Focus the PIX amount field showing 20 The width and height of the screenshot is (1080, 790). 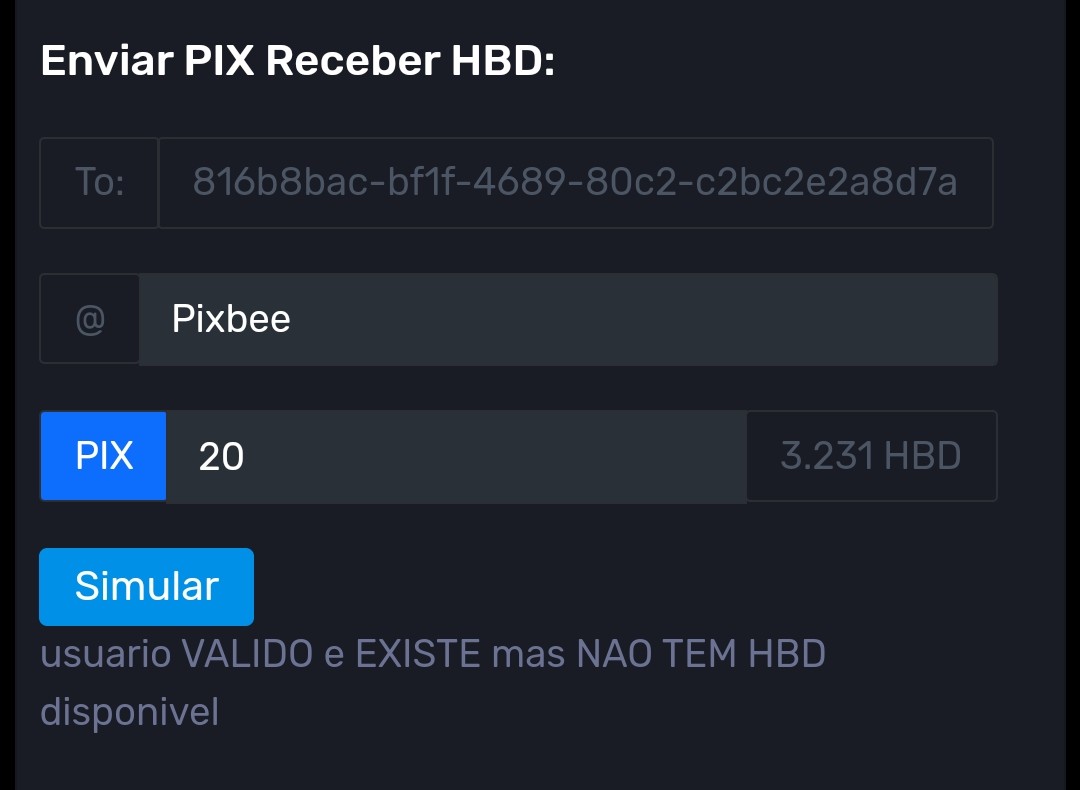[x=455, y=456]
